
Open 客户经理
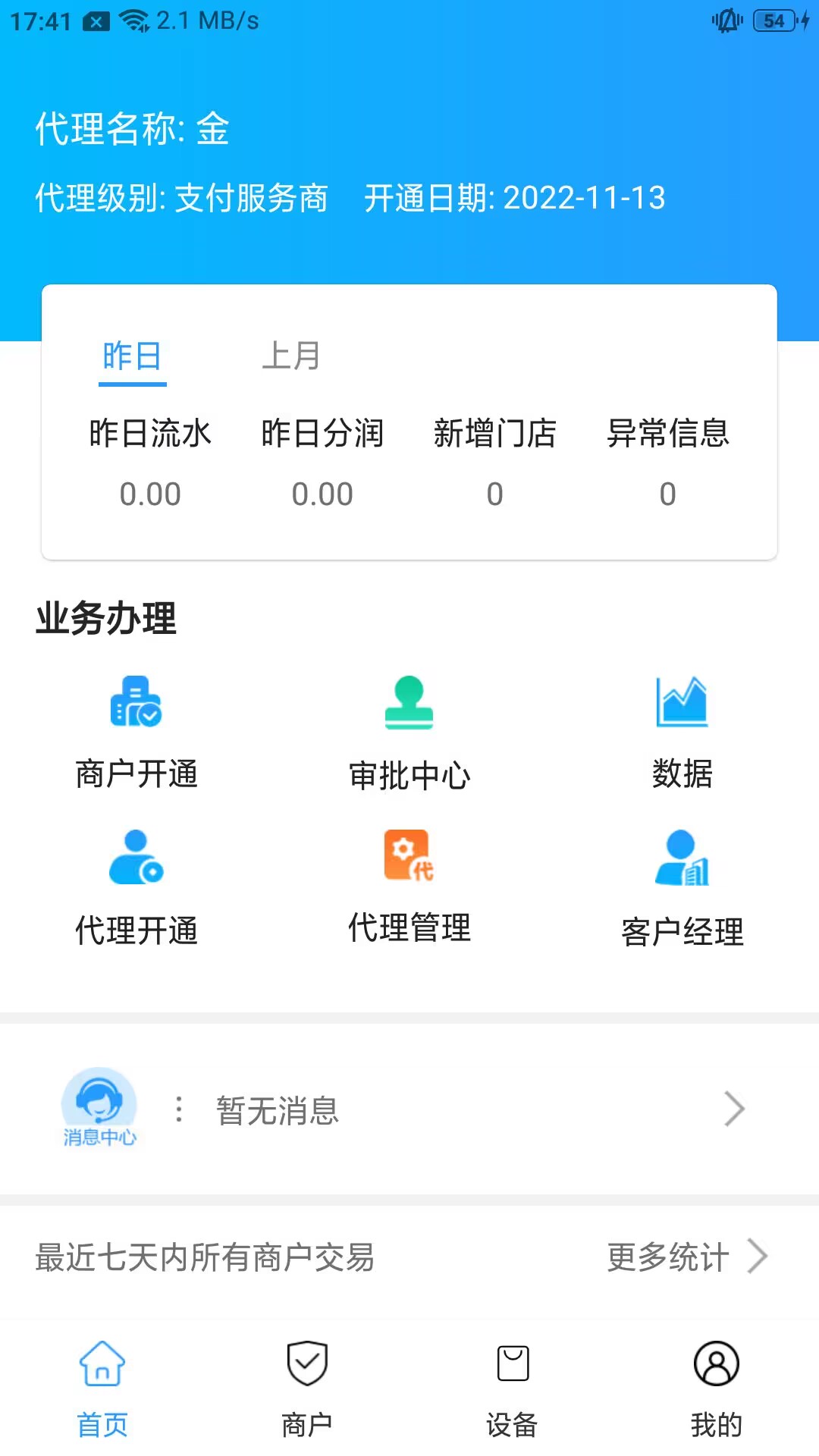[x=682, y=887]
